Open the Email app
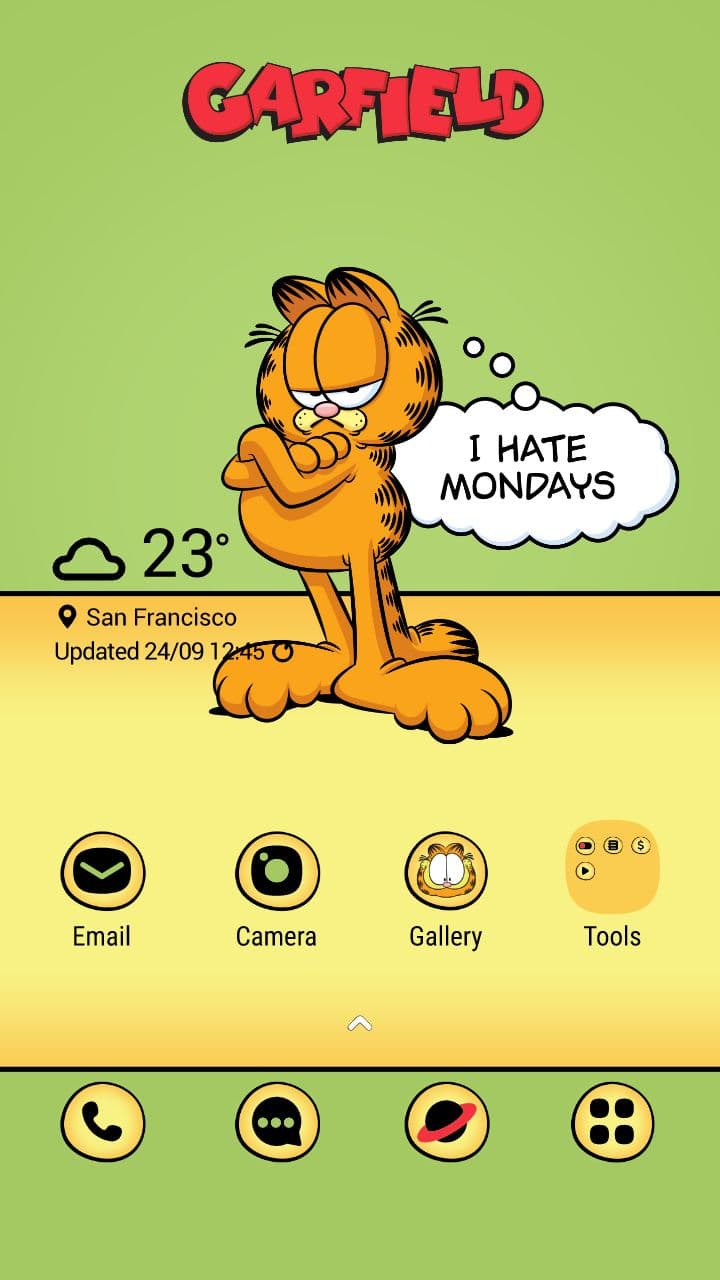 [103, 870]
